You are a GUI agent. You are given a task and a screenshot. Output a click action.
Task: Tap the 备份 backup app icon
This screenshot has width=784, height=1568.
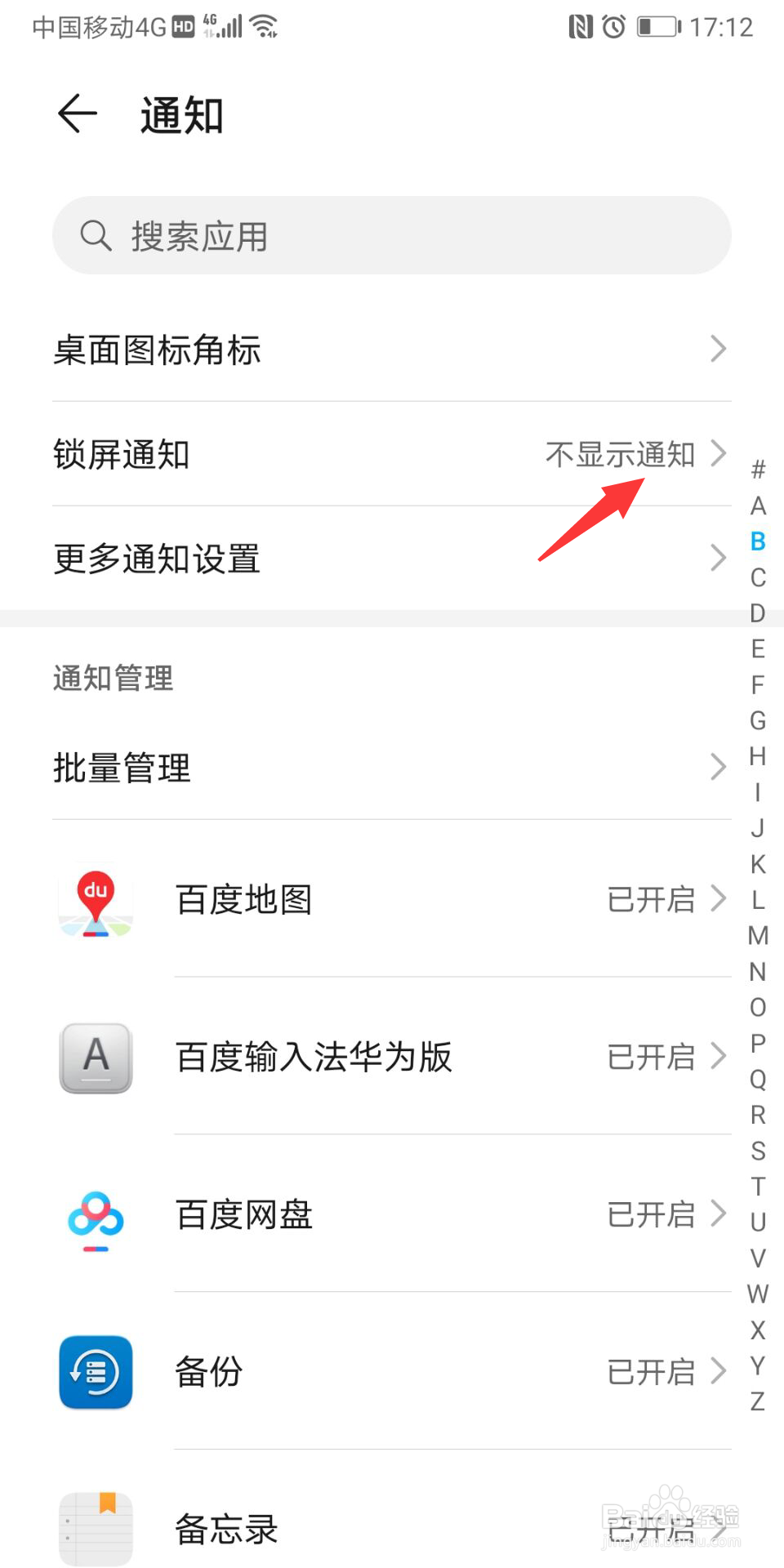click(95, 1372)
